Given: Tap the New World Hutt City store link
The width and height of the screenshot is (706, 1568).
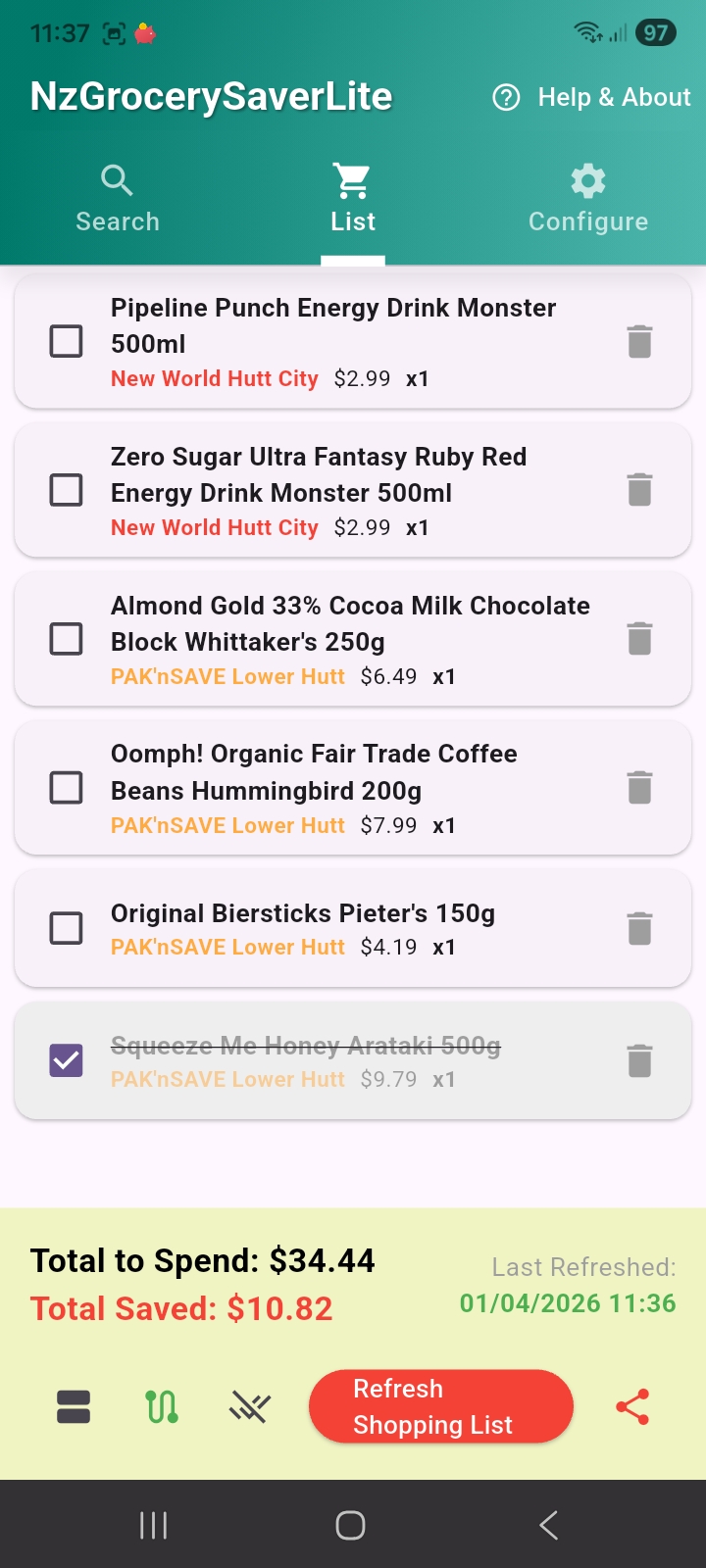Looking at the screenshot, I should click(214, 378).
